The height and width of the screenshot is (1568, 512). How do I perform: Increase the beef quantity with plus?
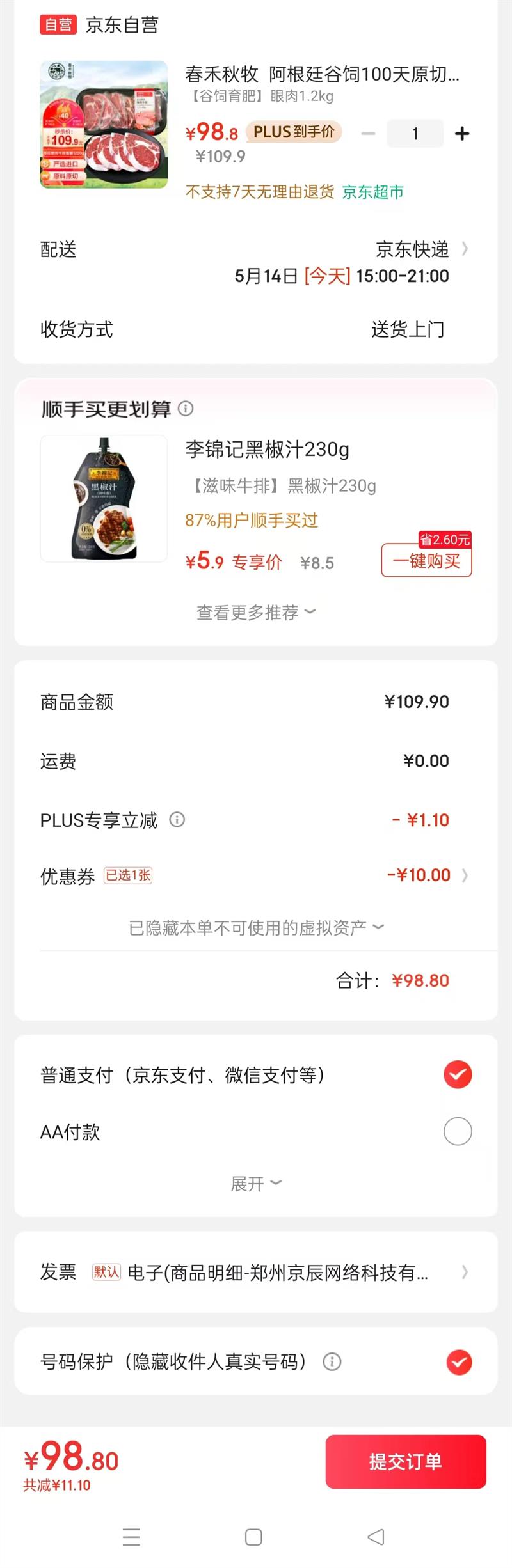(x=461, y=134)
